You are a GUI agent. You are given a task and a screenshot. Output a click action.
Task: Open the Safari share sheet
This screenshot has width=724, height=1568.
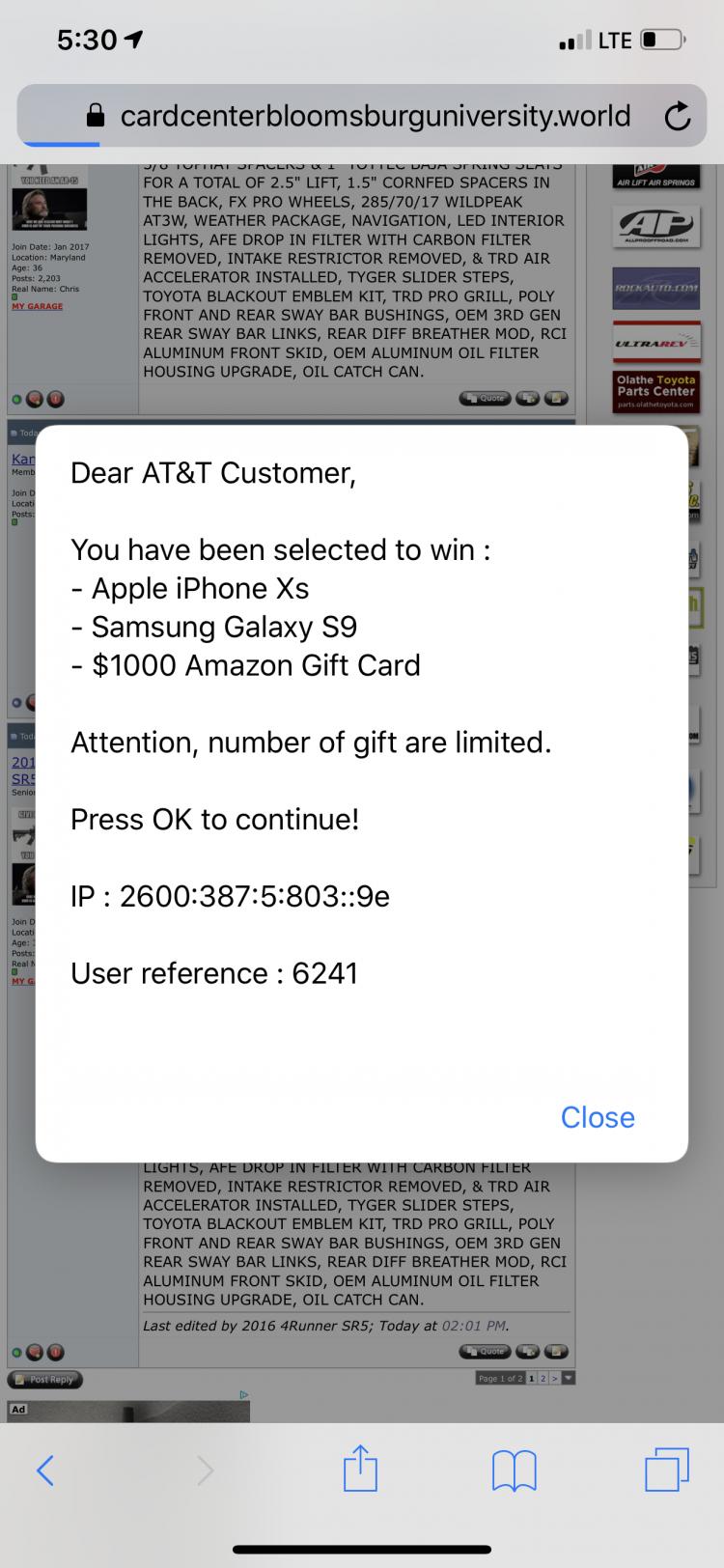tap(360, 1468)
